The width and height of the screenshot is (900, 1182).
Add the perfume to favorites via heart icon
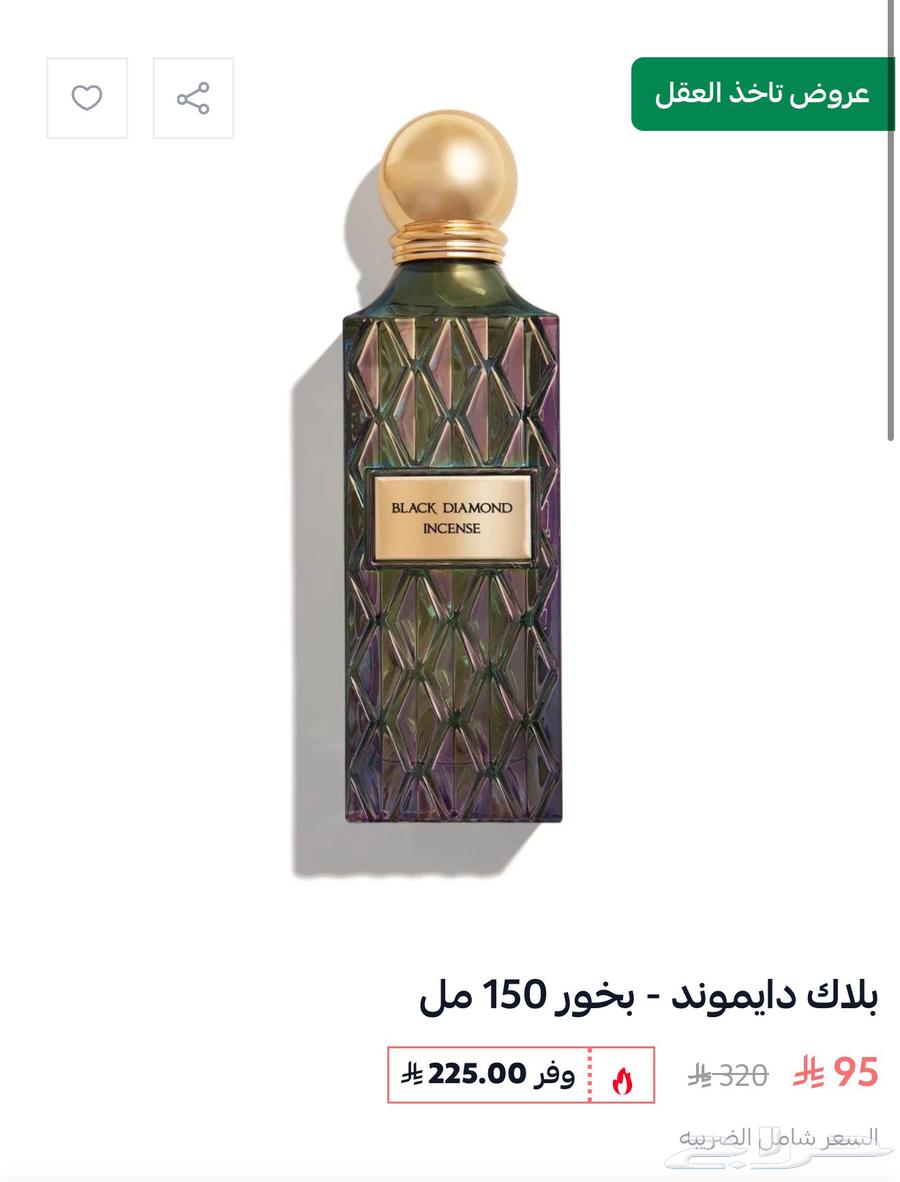point(87,97)
